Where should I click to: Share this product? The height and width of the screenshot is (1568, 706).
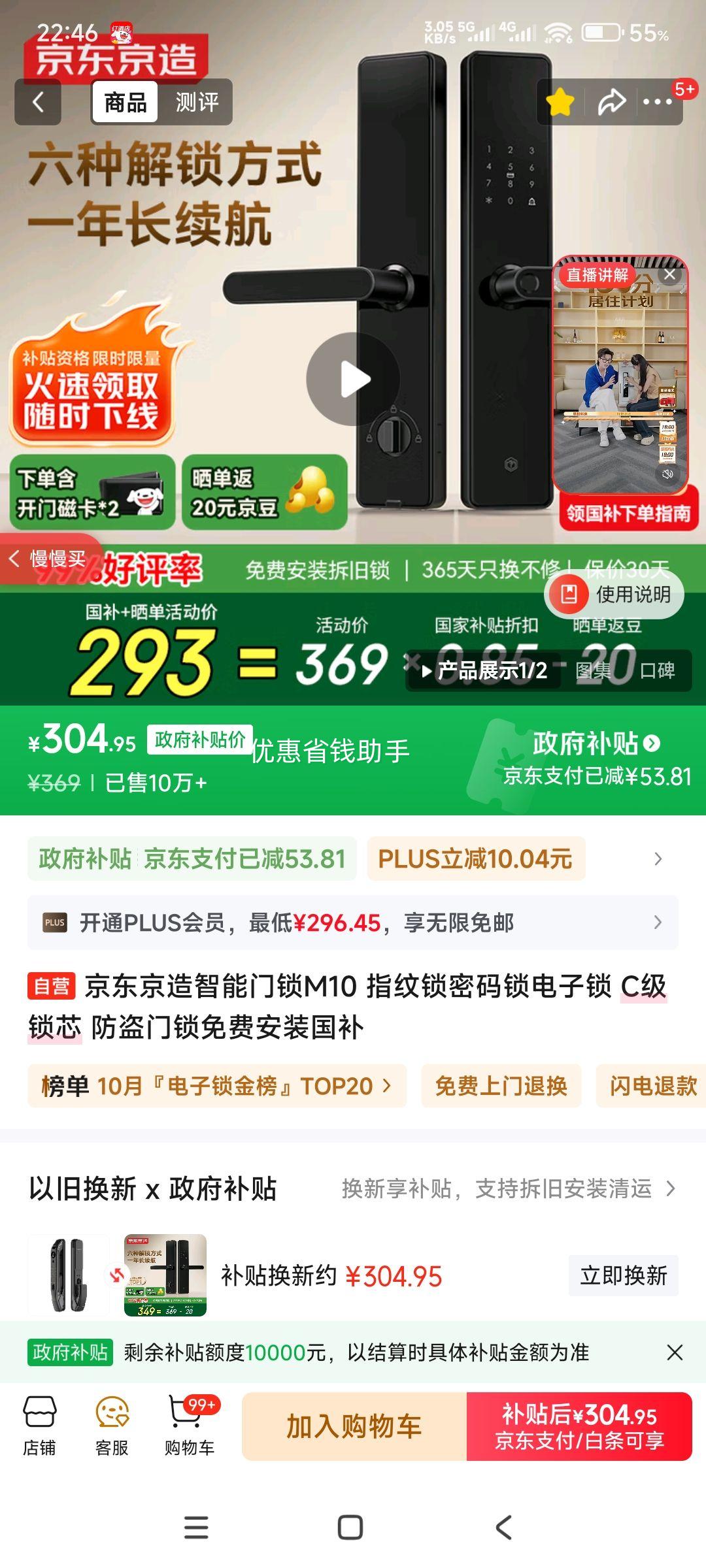click(611, 103)
